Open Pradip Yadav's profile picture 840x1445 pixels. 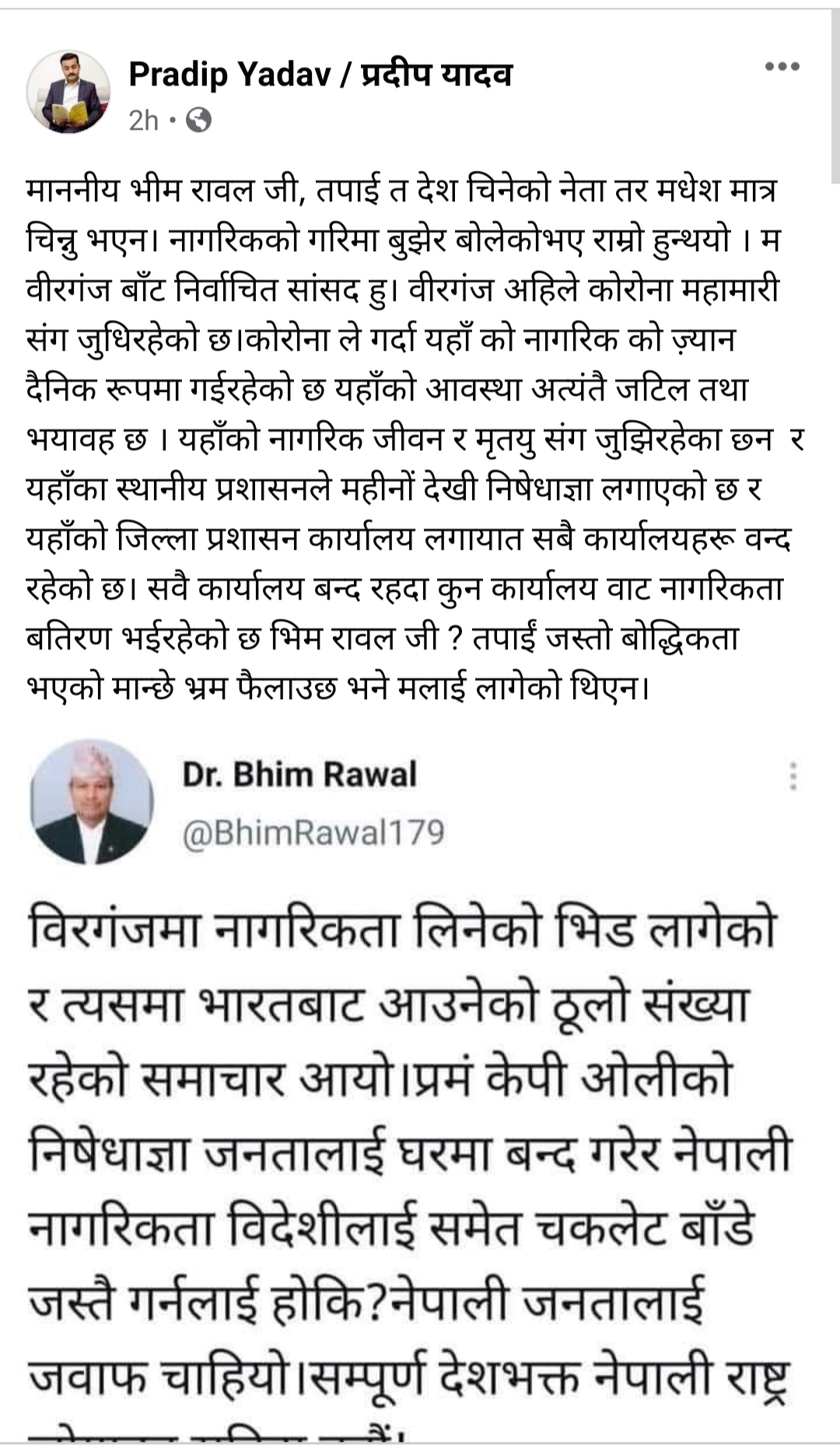[x=68, y=93]
